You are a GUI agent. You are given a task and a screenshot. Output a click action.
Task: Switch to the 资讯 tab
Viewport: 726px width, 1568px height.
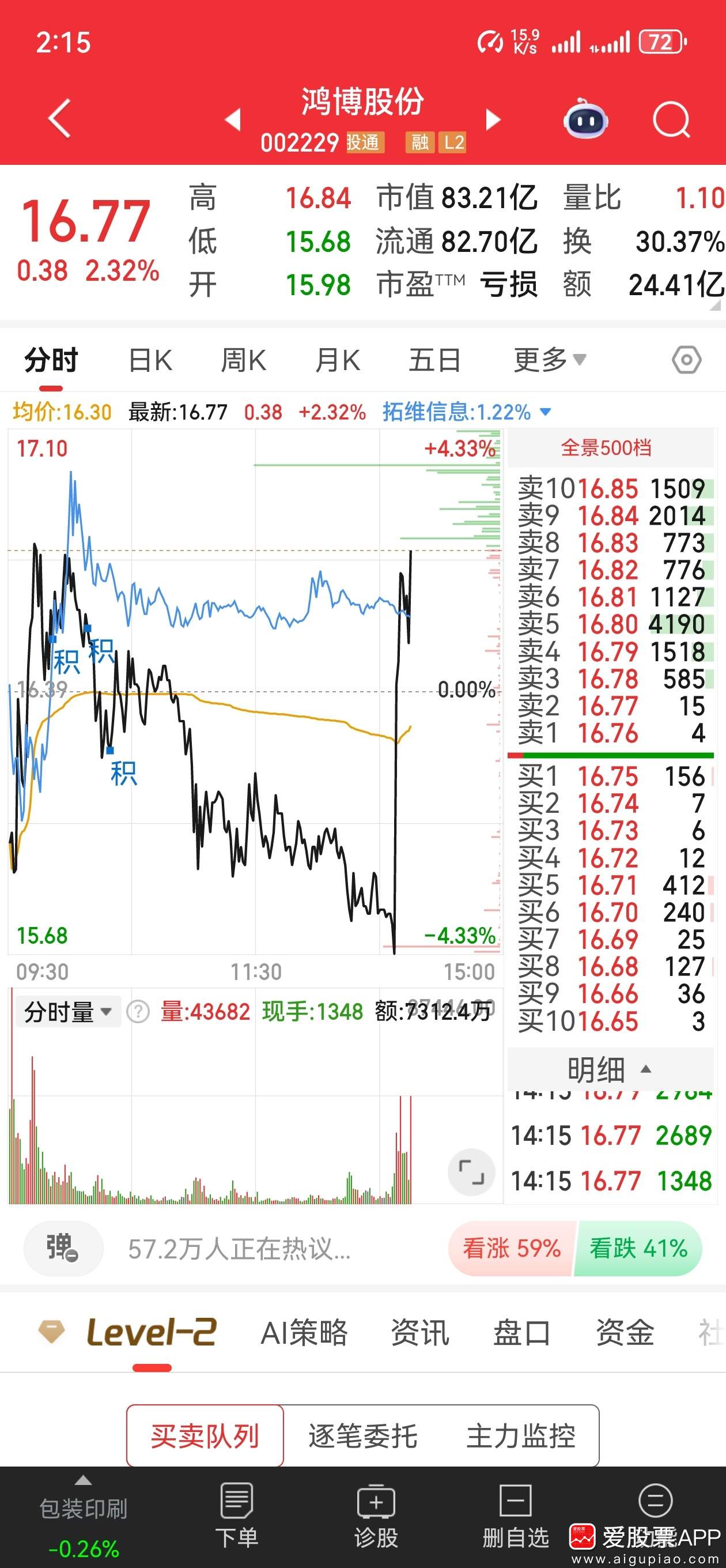click(419, 1332)
